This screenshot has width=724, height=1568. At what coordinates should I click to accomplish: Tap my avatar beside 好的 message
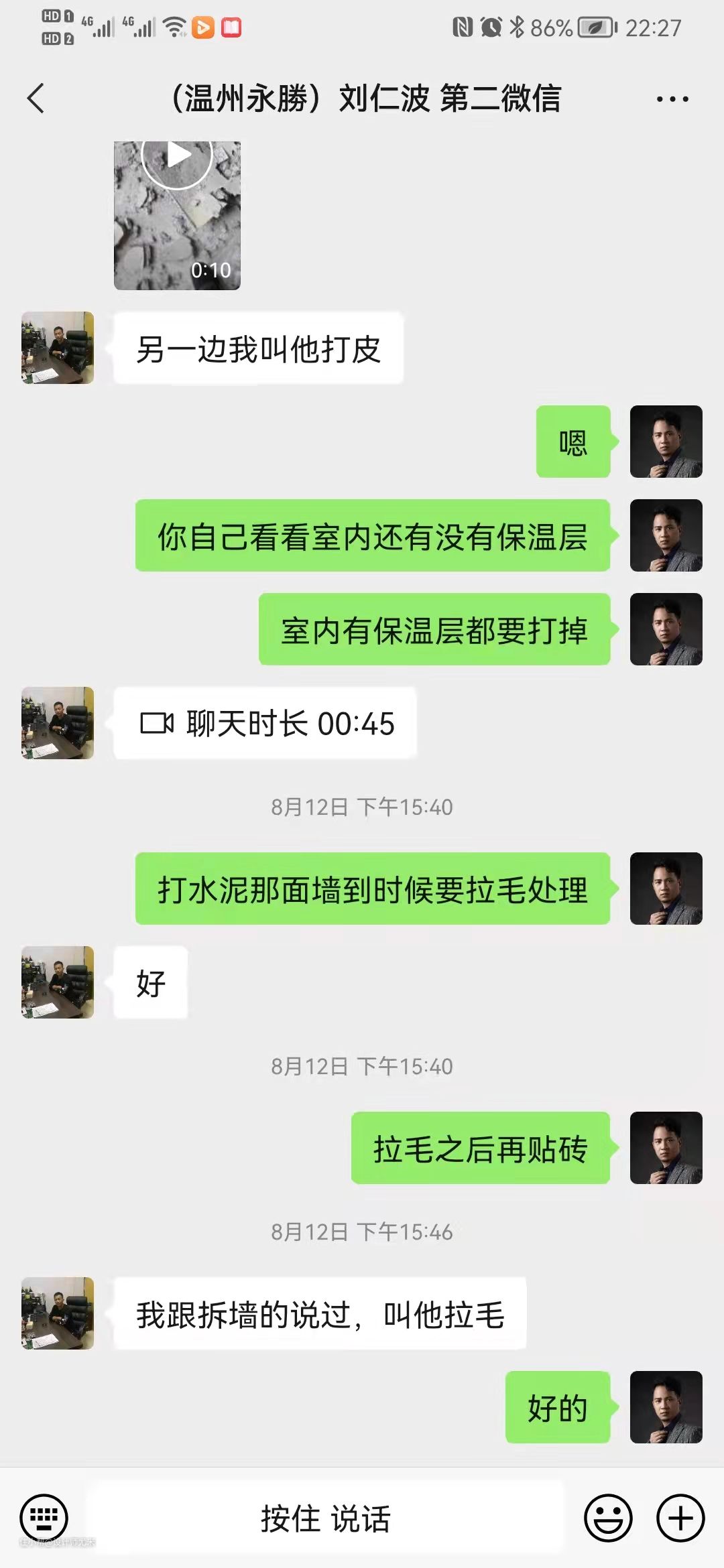coord(666,1407)
